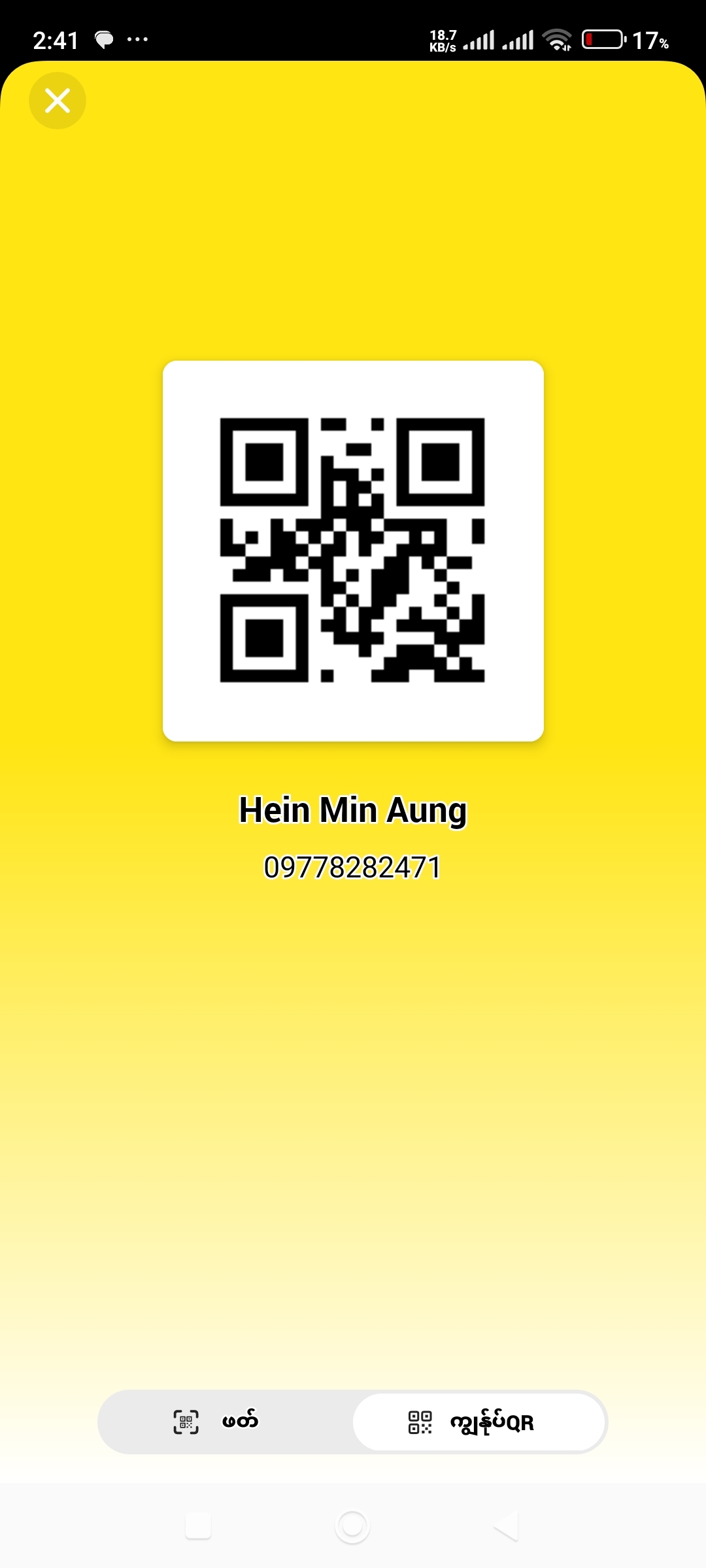Go to the home screen
706x1568 pixels.
coord(352,1526)
